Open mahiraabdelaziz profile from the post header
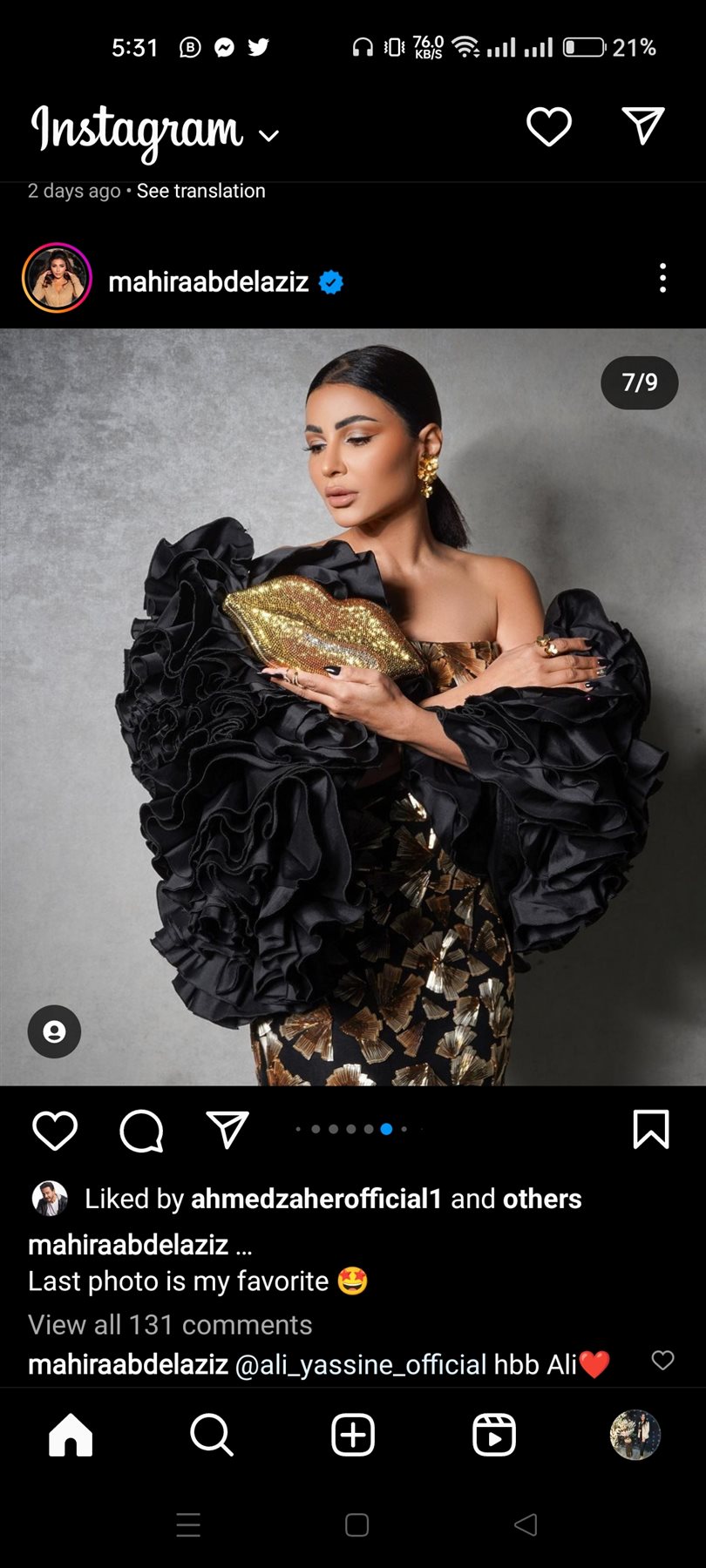The width and height of the screenshot is (706, 1568). pyautogui.click(x=208, y=281)
